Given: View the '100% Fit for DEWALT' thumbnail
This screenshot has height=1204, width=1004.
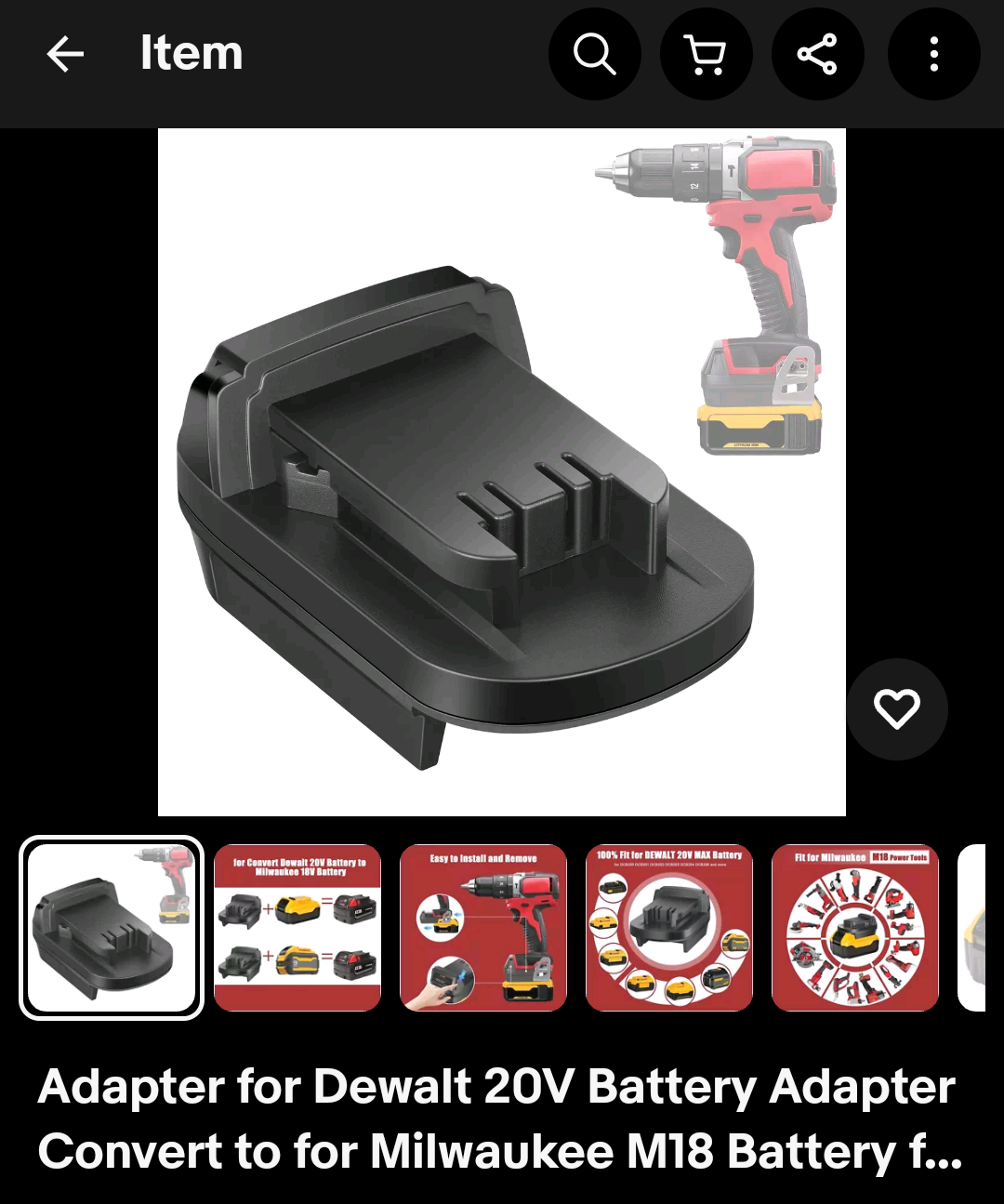Looking at the screenshot, I should [x=669, y=928].
